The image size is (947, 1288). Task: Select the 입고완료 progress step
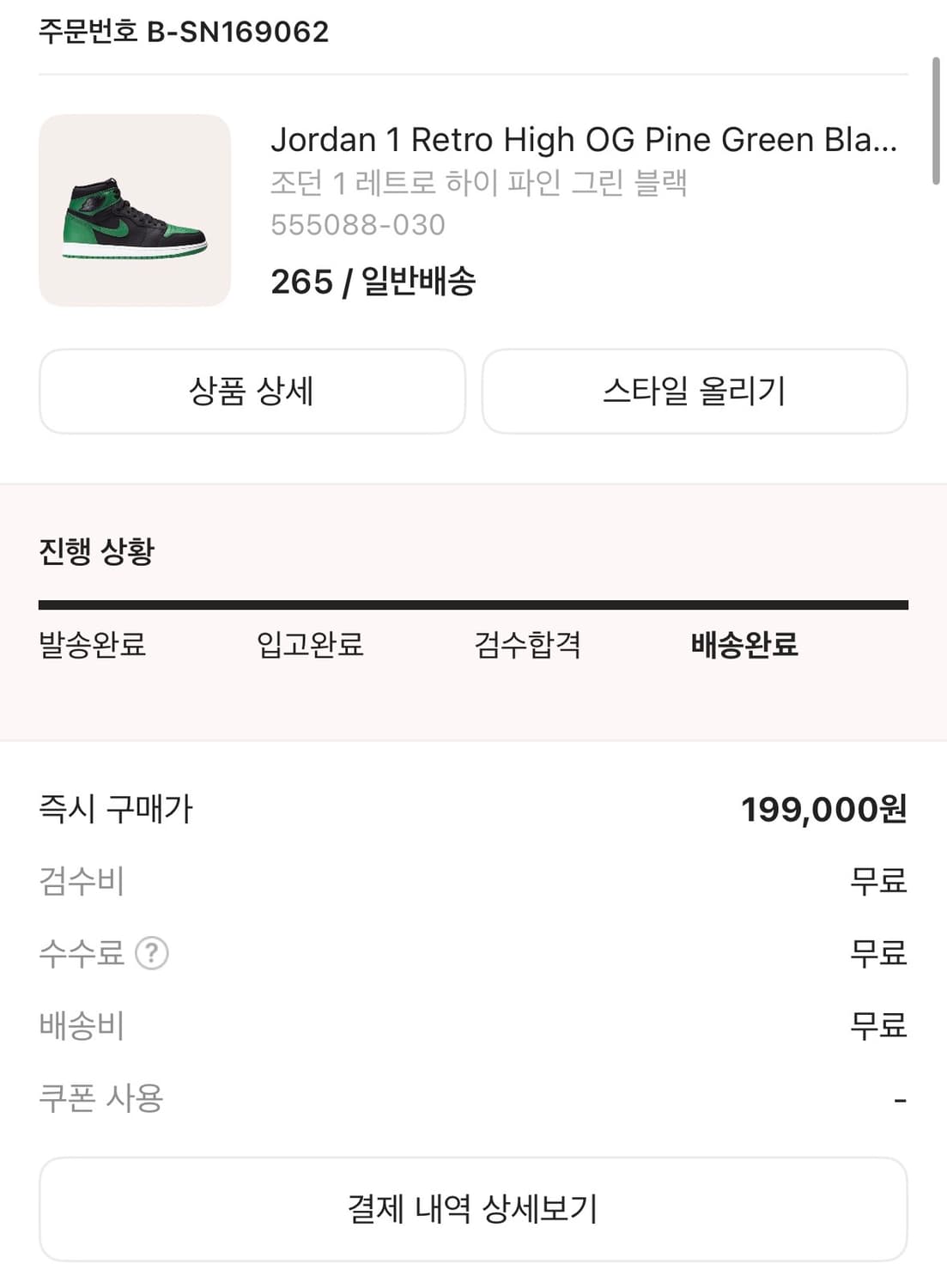[x=308, y=648]
